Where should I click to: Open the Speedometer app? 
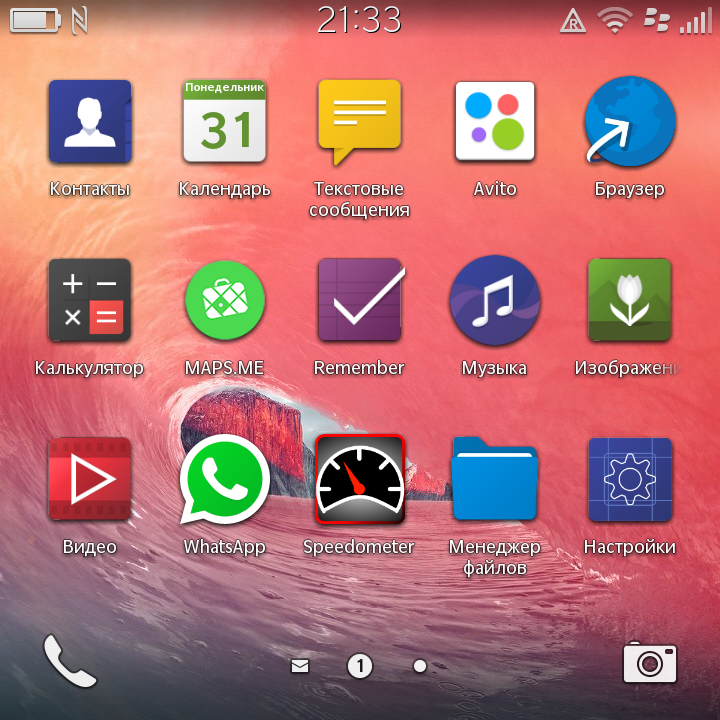[x=359, y=479]
